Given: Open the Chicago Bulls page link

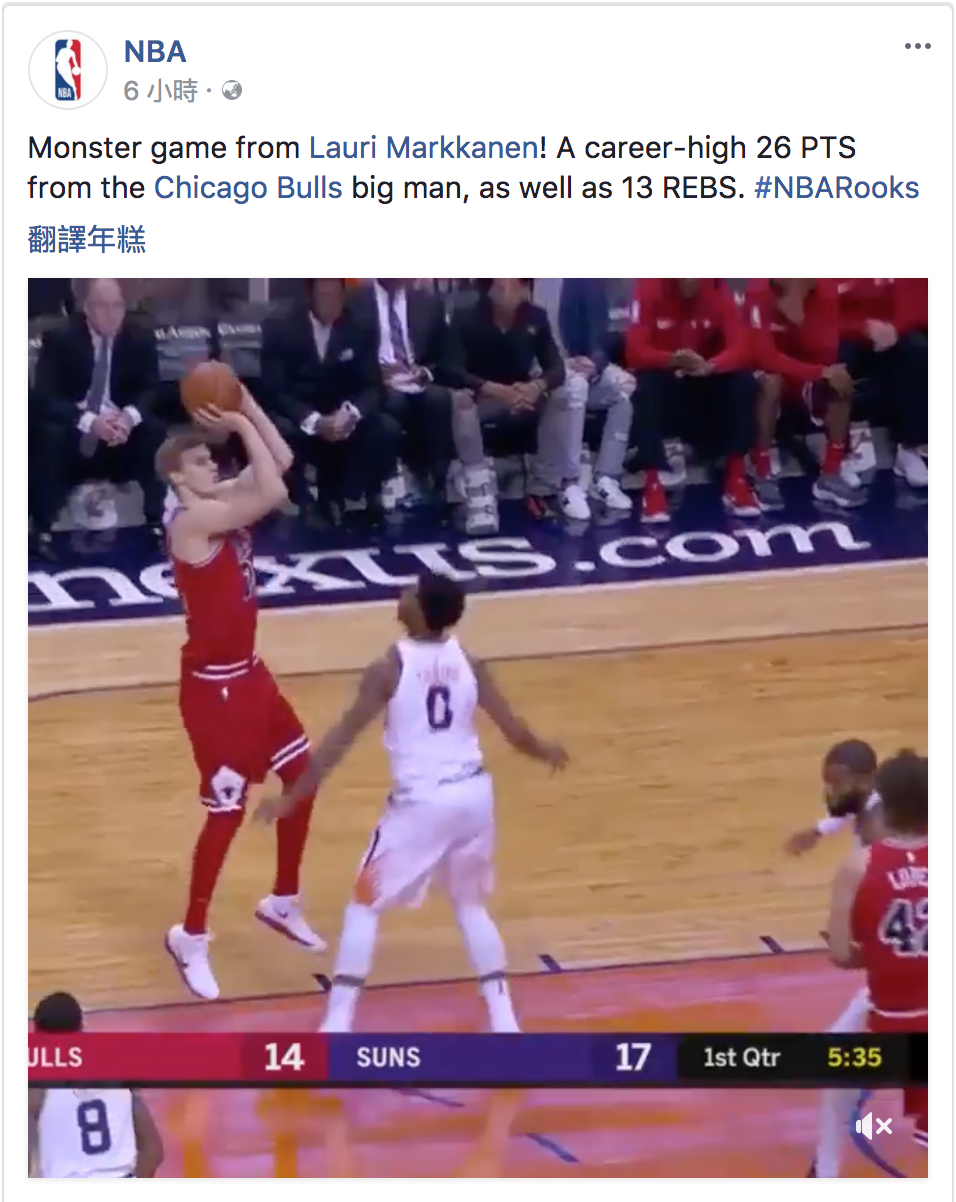Looking at the screenshot, I should tap(248, 188).
